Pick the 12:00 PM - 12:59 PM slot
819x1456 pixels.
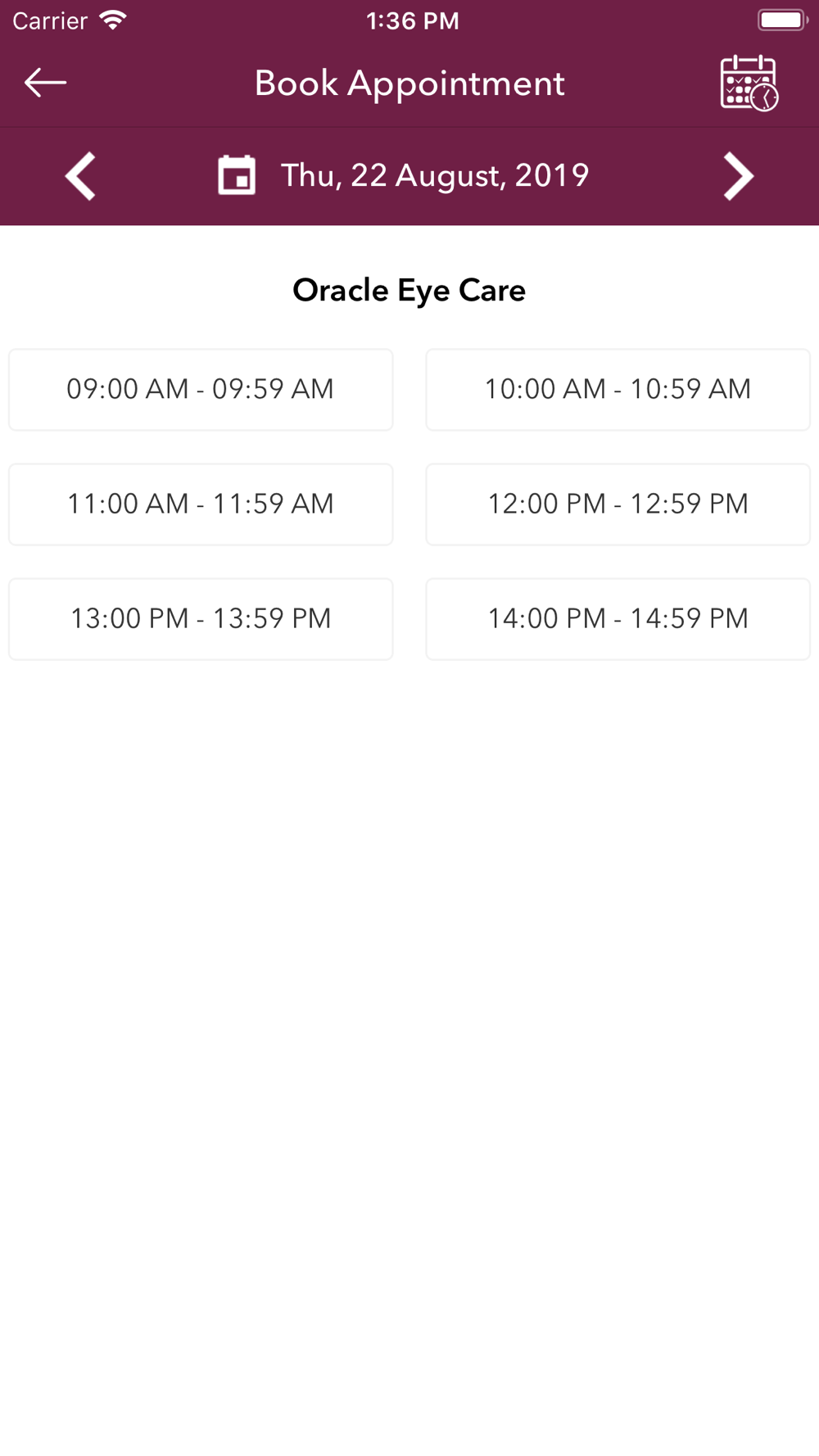coord(618,504)
